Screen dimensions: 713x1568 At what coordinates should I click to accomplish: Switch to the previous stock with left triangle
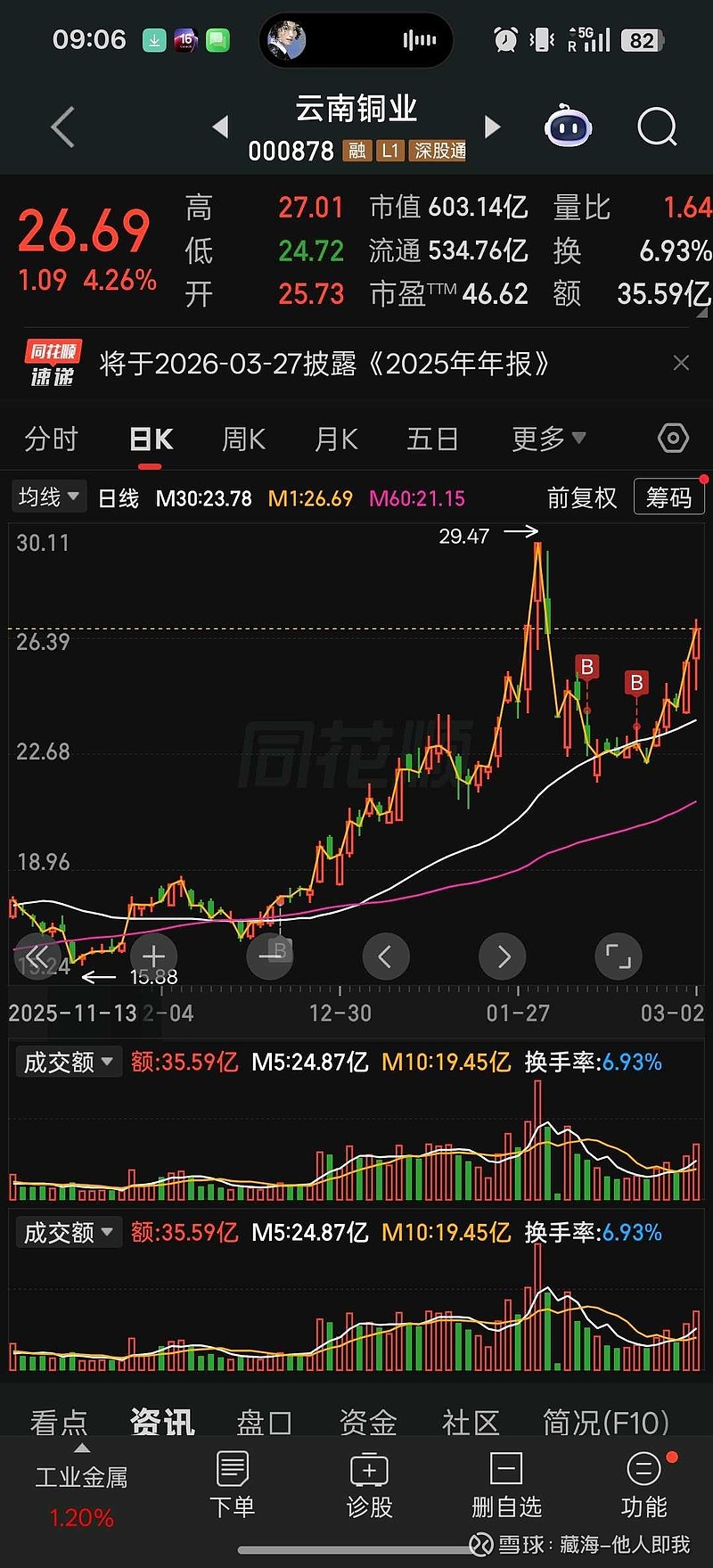[221, 127]
